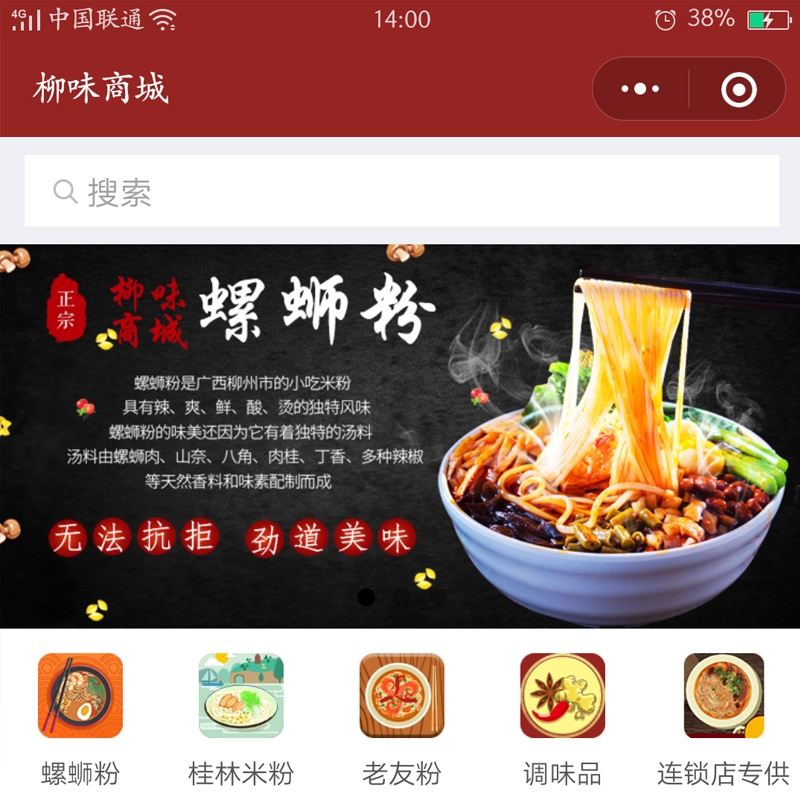Open the 螺蛳粉 promotional banner

pos(400,436)
